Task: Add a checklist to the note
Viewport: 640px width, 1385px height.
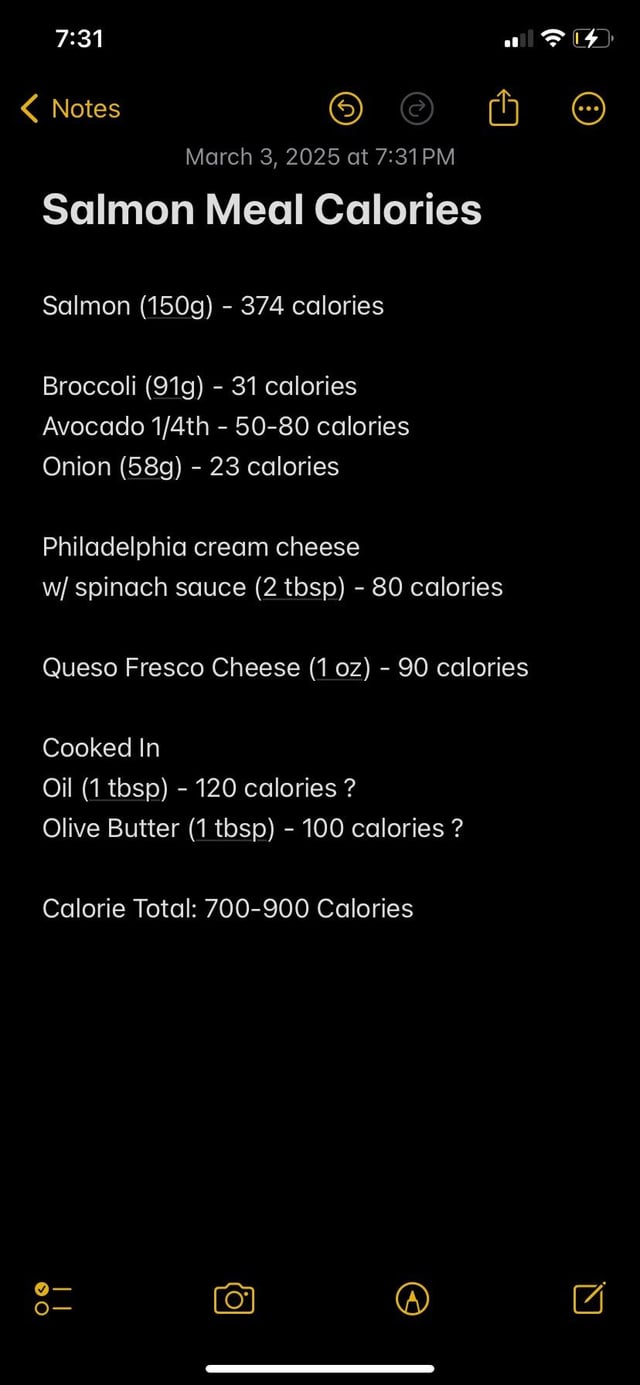Action: [x=53, y=1298]
